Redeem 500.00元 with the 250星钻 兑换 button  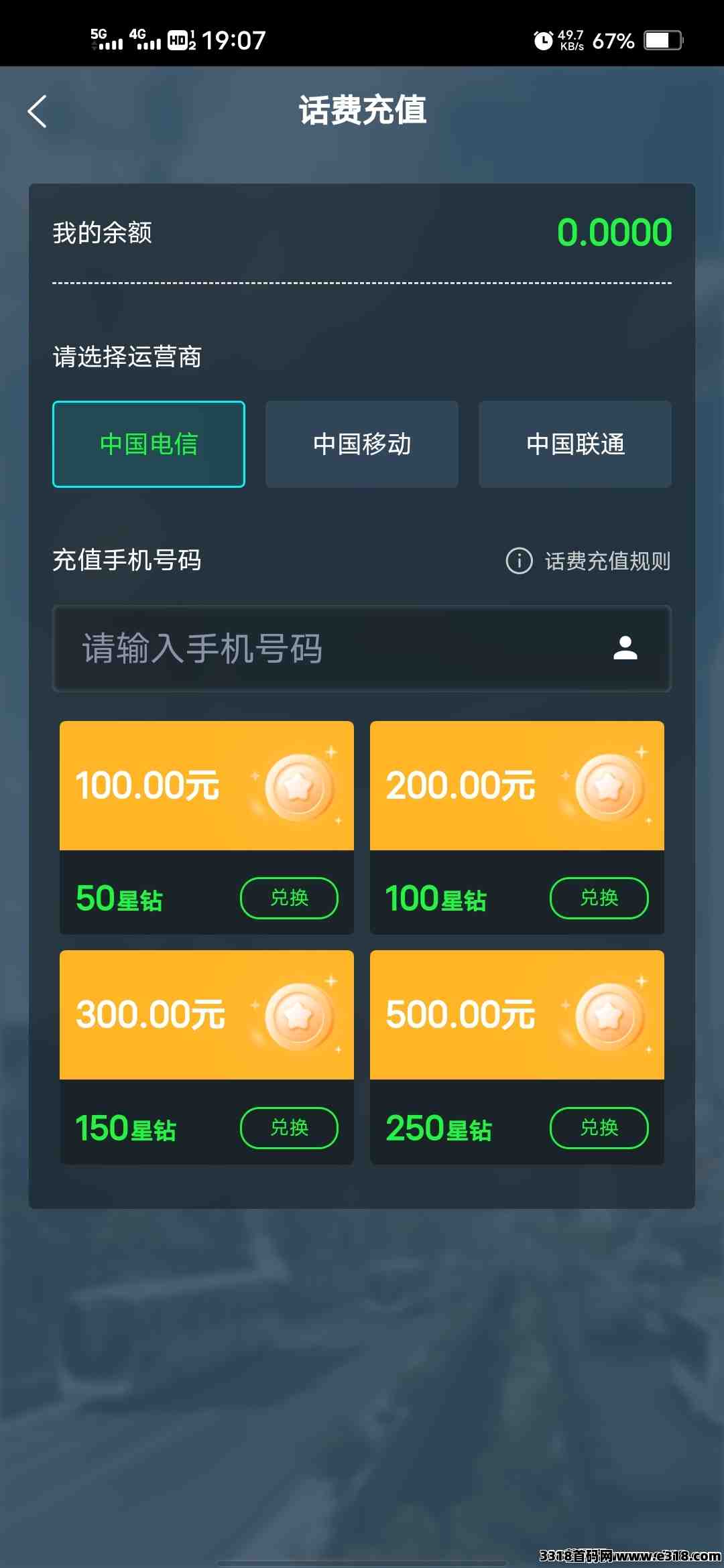(599, 1128)
